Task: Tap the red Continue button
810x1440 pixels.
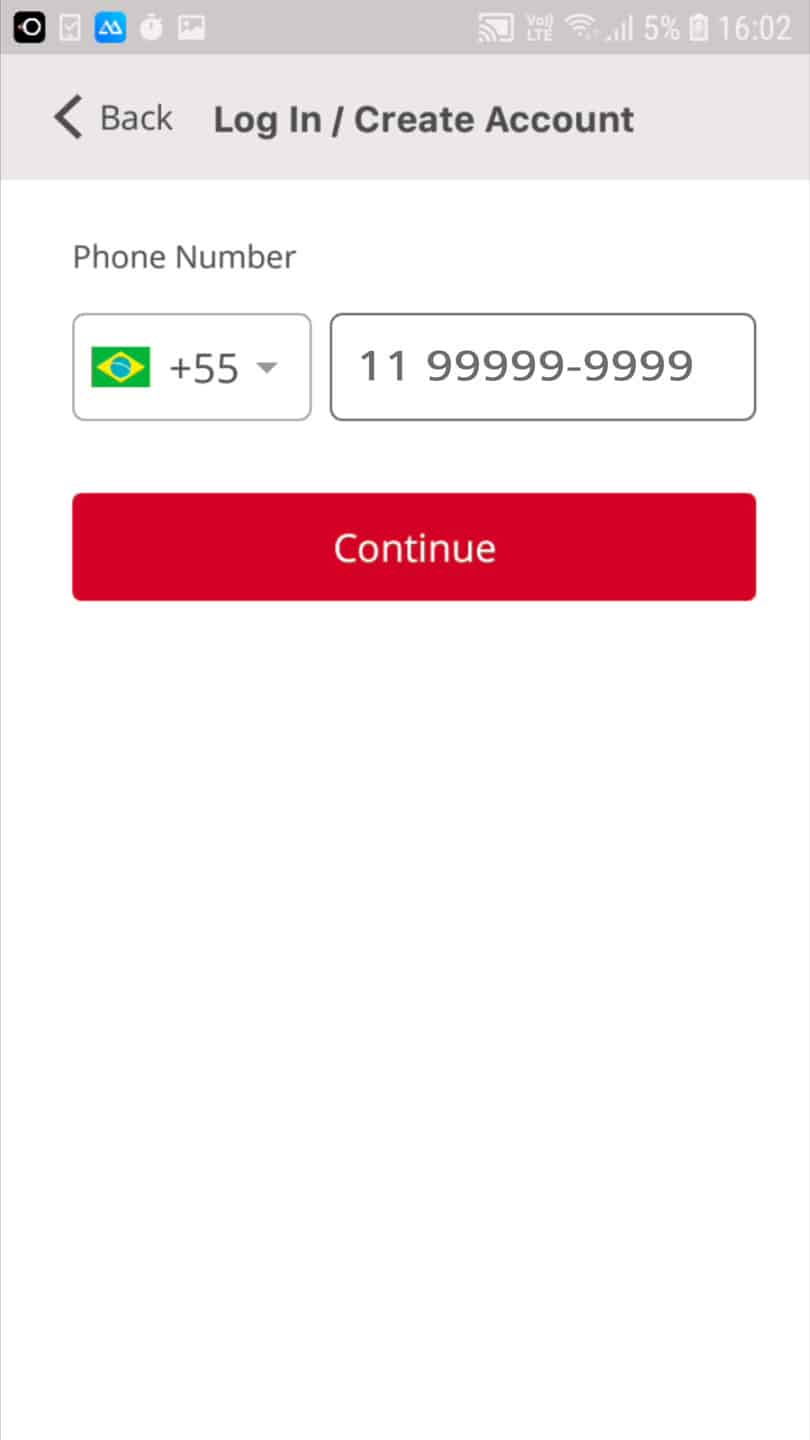Action: click(x=414, y=547)
